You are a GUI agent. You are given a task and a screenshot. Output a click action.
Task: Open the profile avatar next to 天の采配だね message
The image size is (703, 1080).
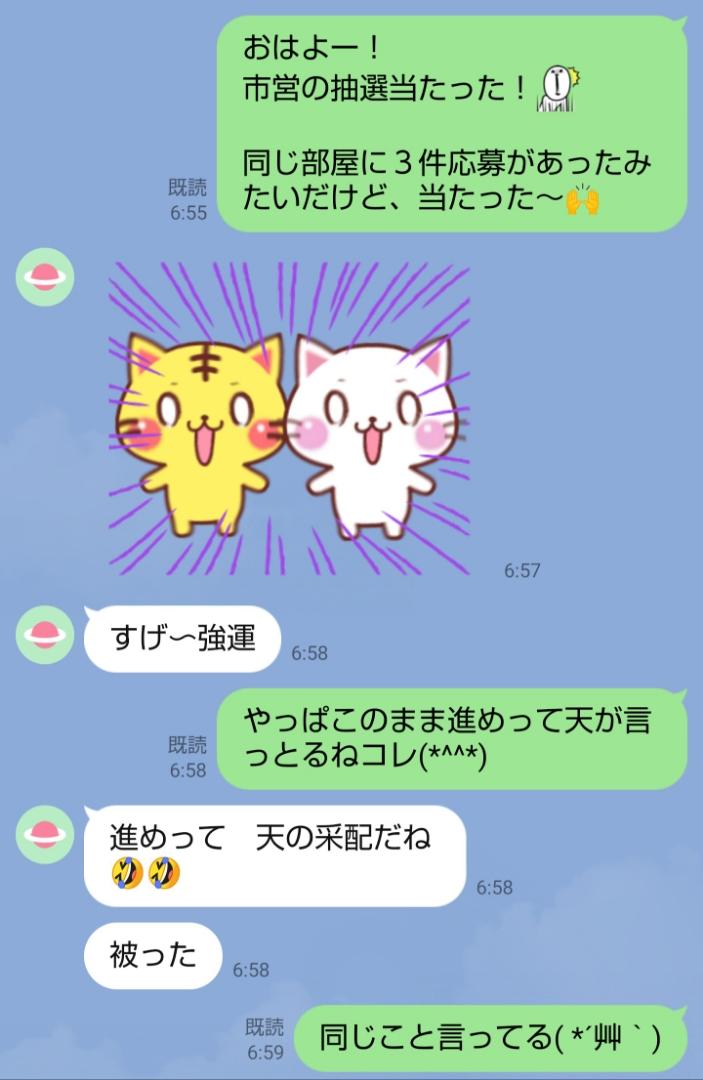pos(45,834)
